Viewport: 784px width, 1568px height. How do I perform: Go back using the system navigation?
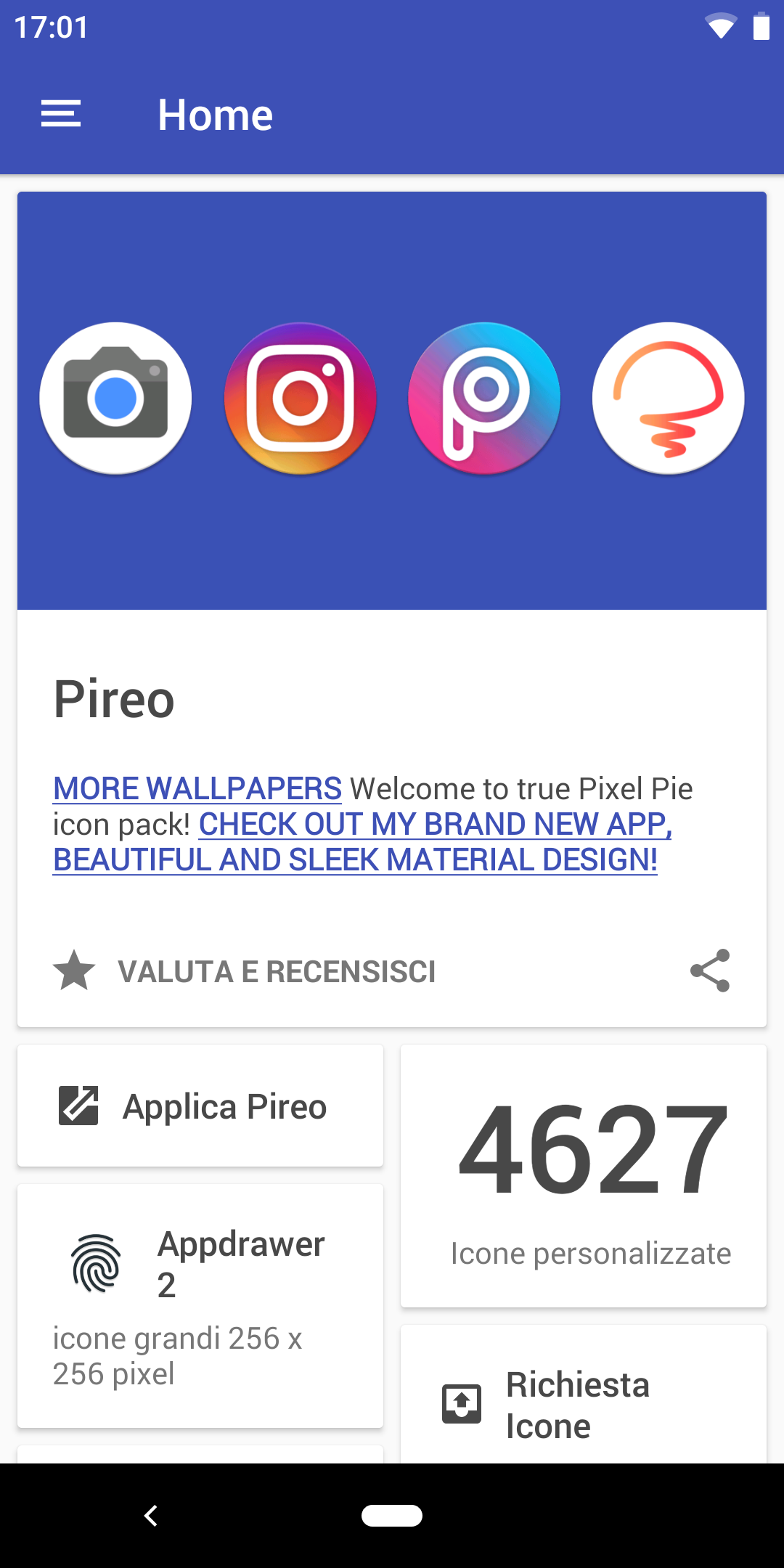[151, 1516]
